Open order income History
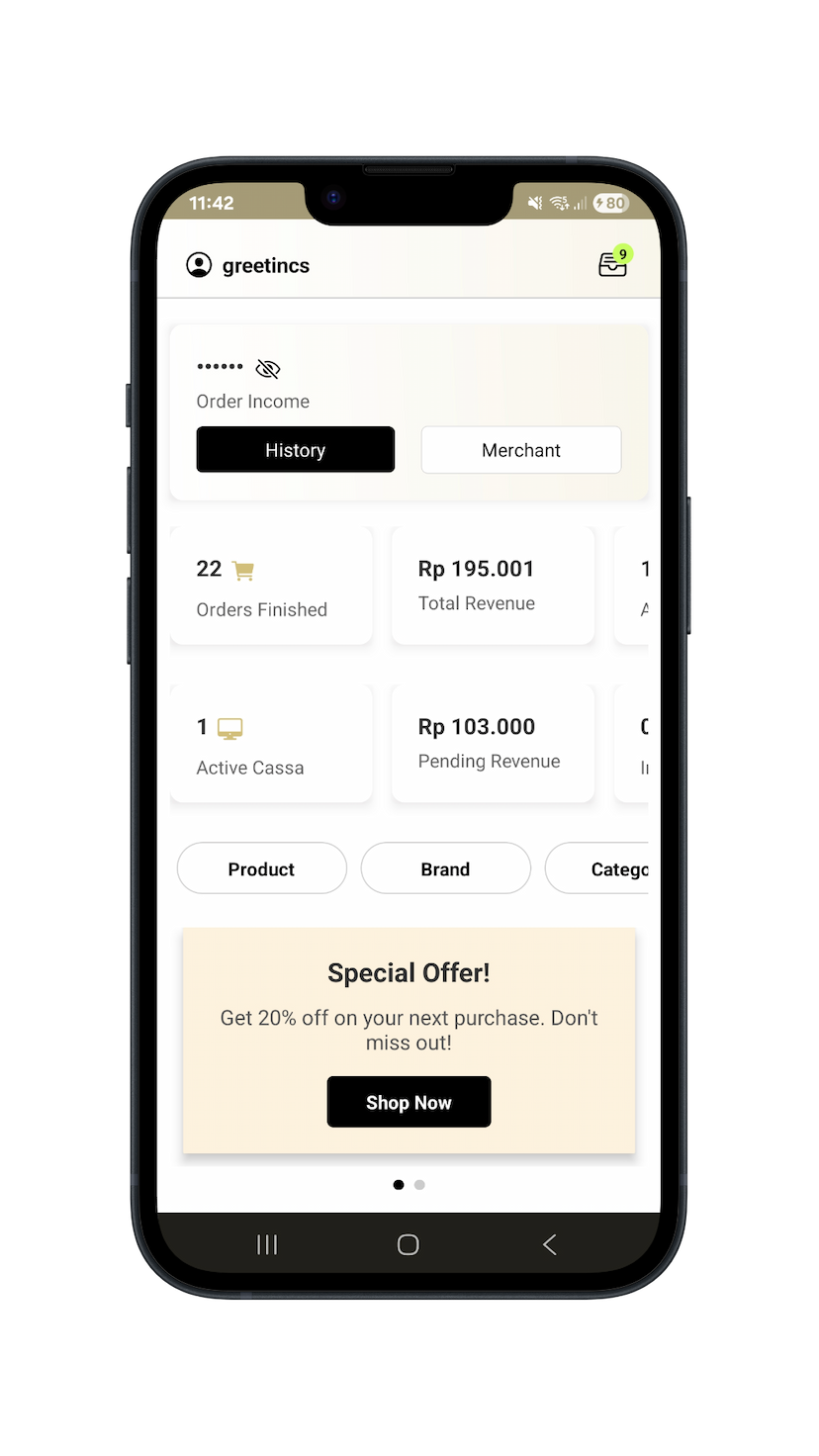Viewport: 819px width, 1456px height. click(x=295, y=450)
